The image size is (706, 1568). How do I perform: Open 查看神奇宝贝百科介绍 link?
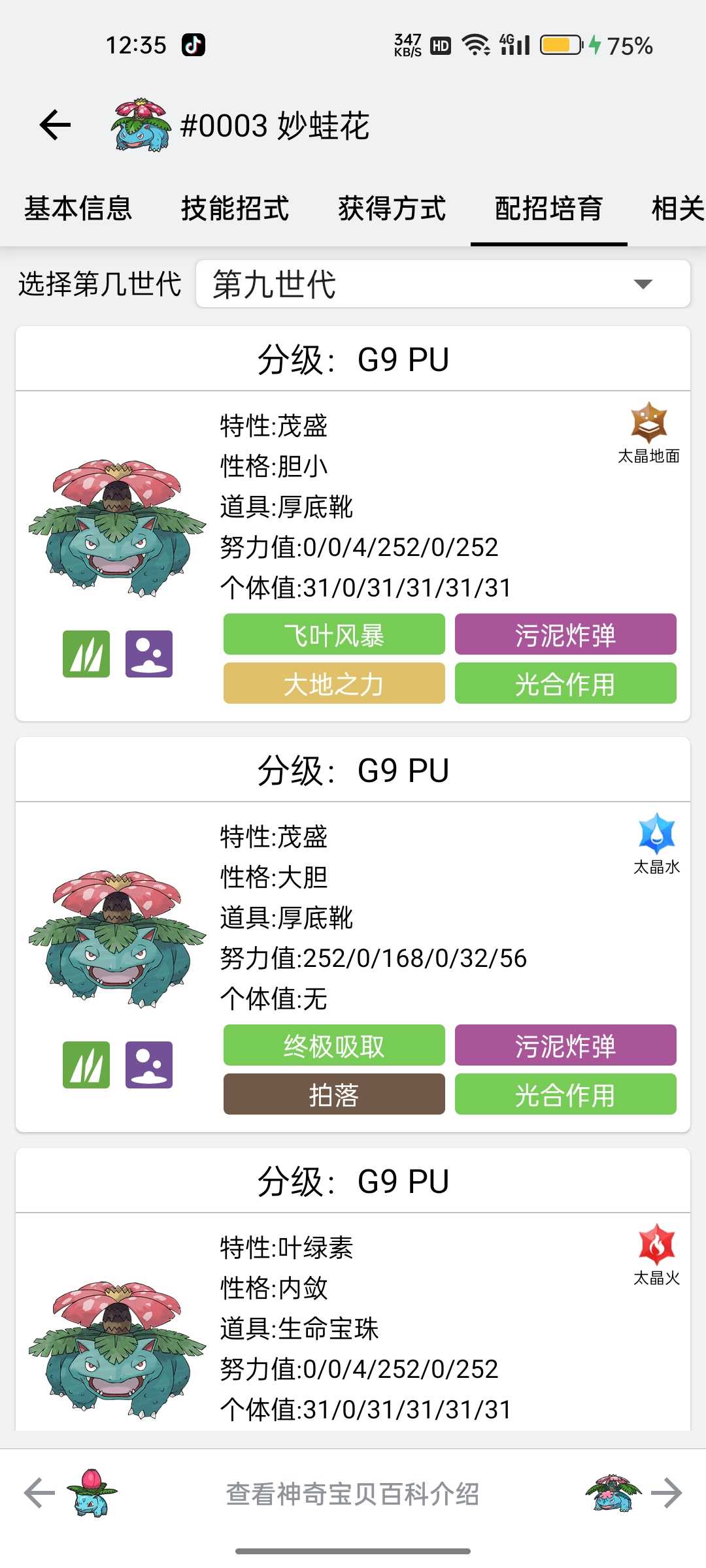[352, 1494]
